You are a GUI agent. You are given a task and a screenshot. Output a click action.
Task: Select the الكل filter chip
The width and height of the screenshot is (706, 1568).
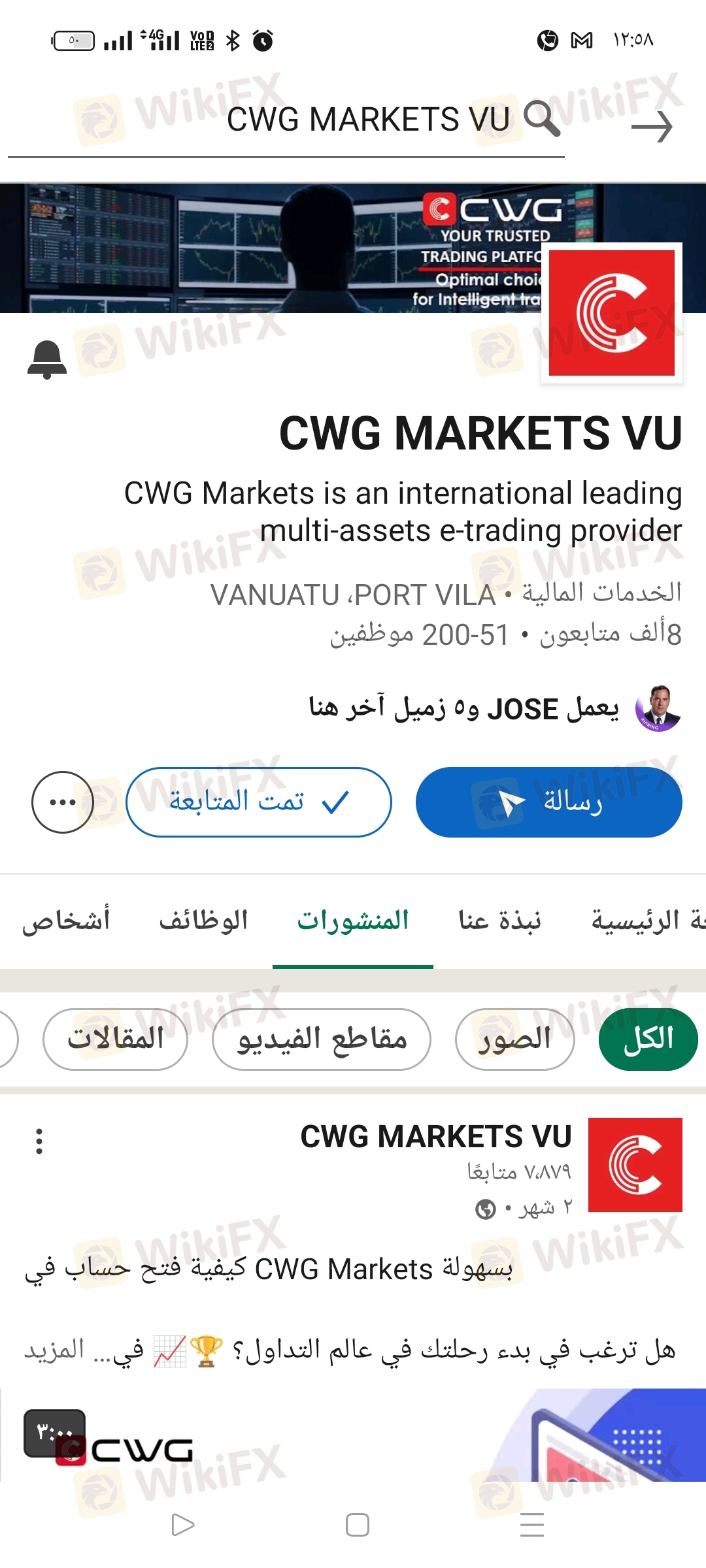(x=648, y=1039)
